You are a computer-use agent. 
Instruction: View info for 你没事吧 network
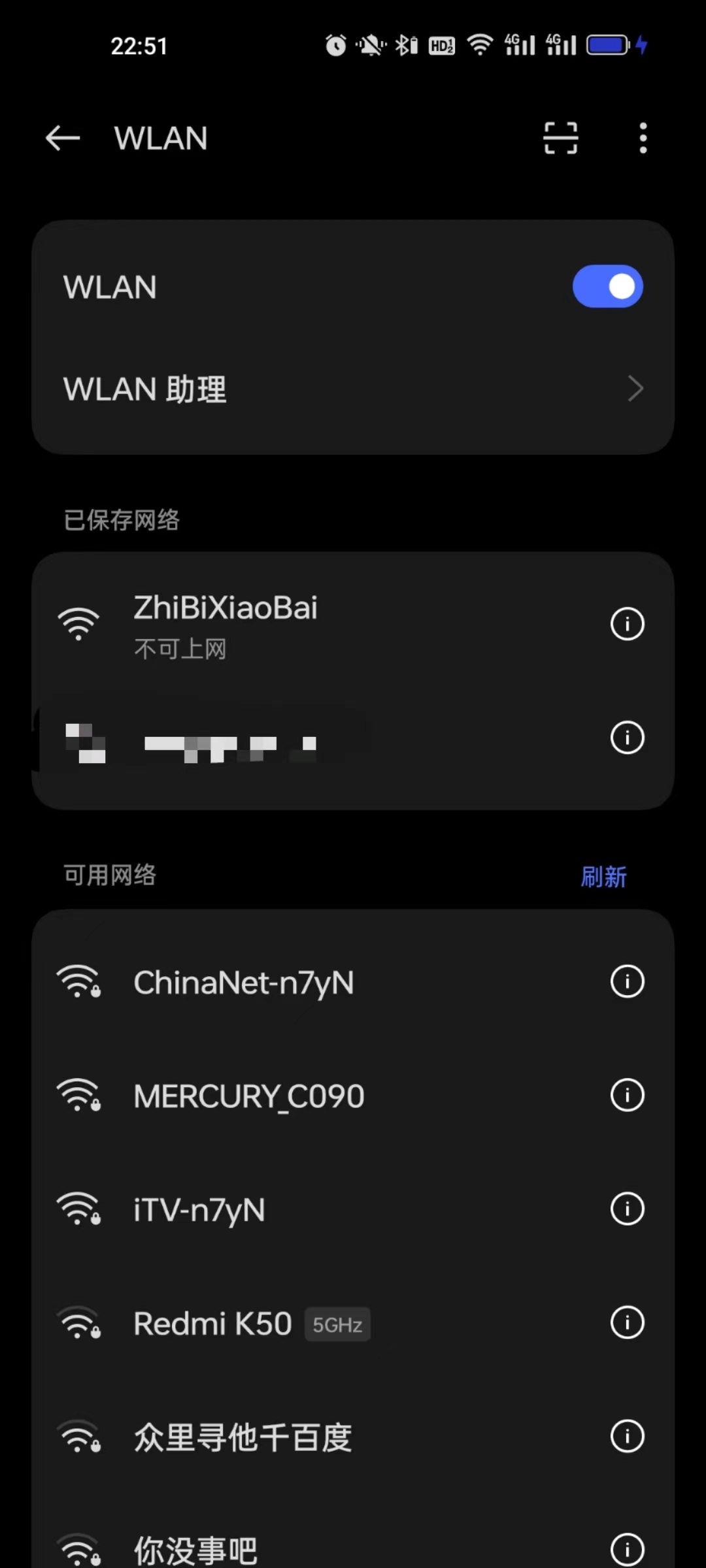[627, 1549]
